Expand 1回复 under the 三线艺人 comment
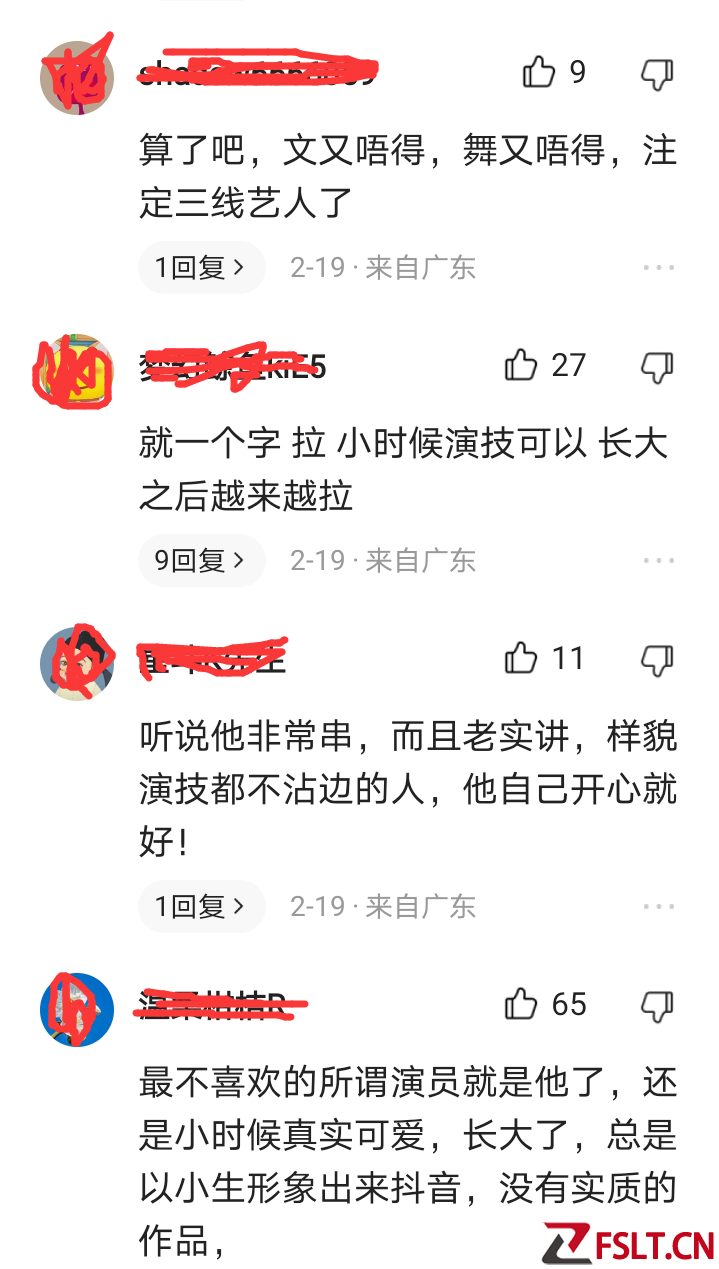Viewport: 719px width, 1269px height. pos(200,267)
